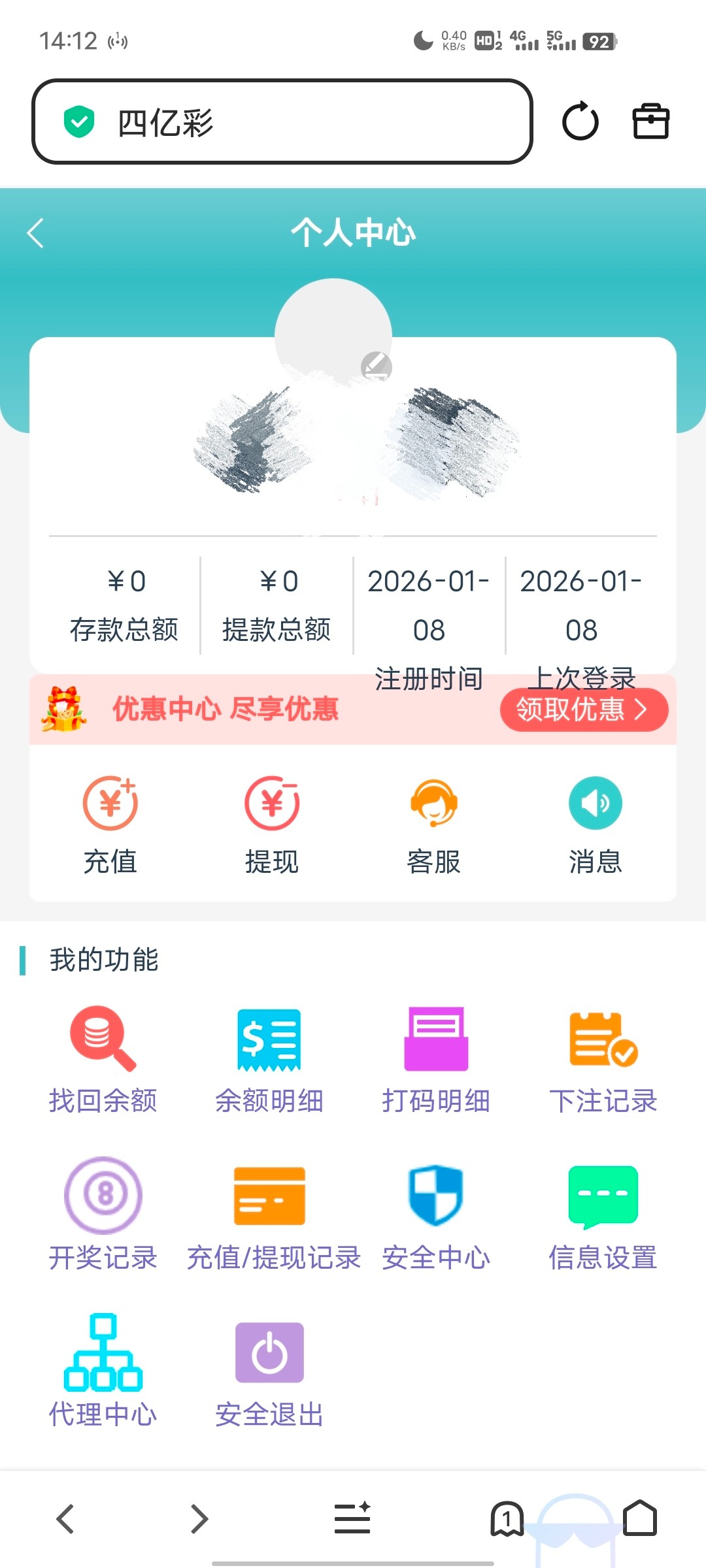View 充值/提现记录
The height and width of the screenshot is (1568, 706).
273,1215
